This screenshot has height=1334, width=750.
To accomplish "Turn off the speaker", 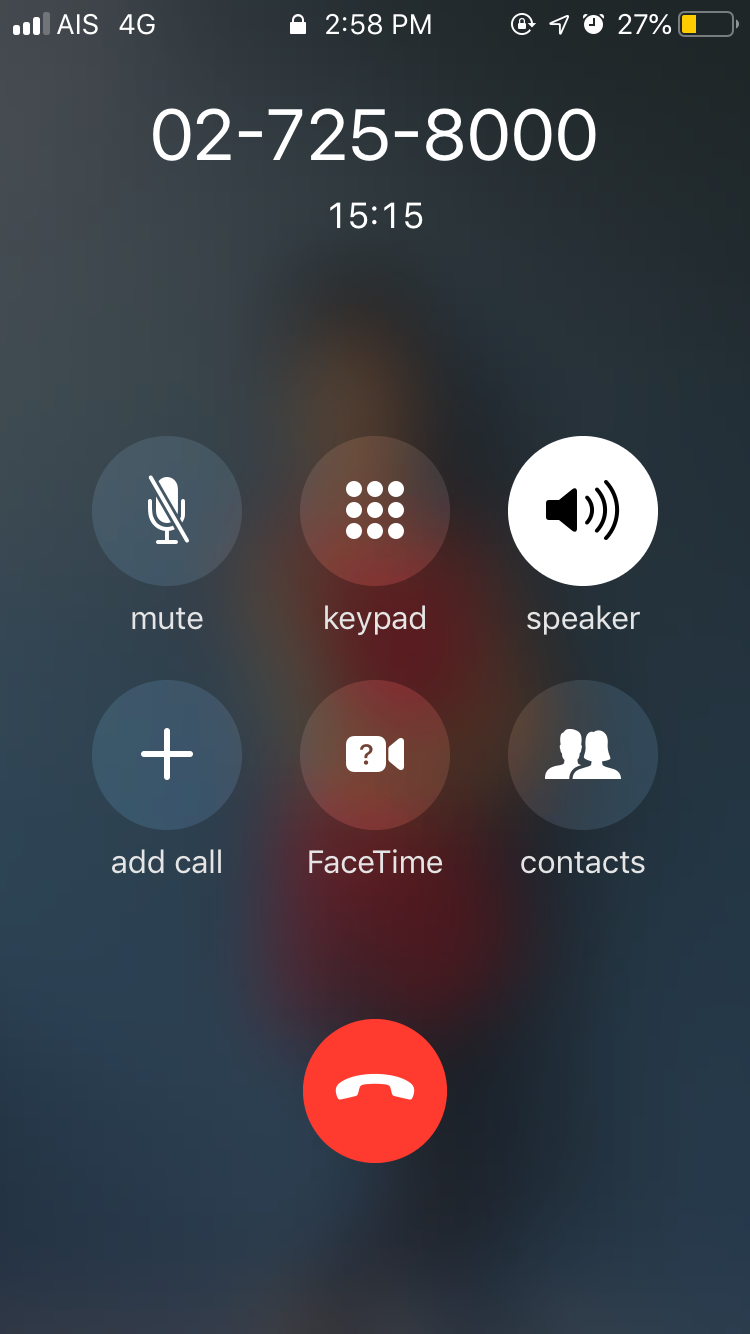I will tap(583, 511).
